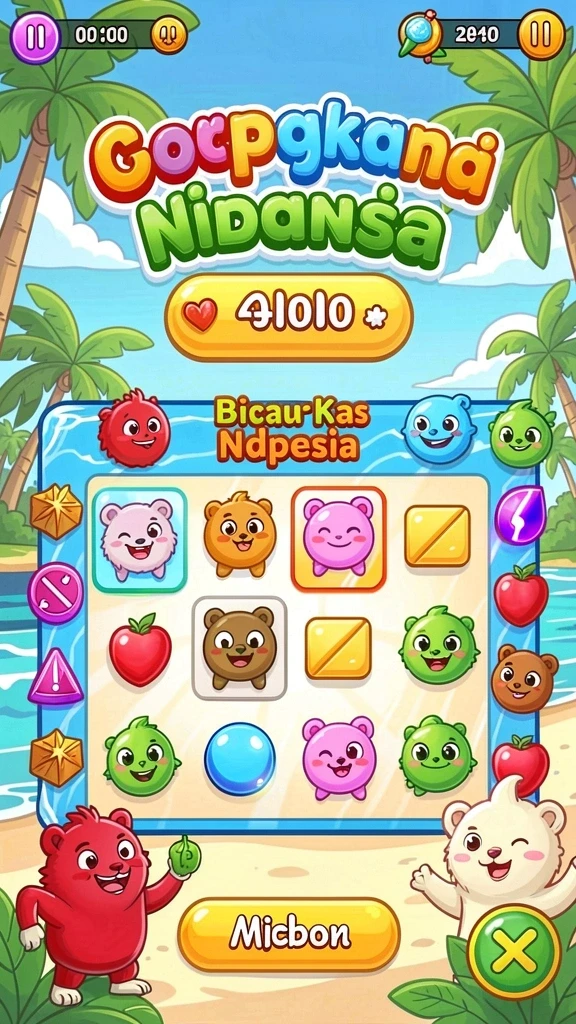
Task: Tap the orange pause button beside 2010
Action: 541,35
